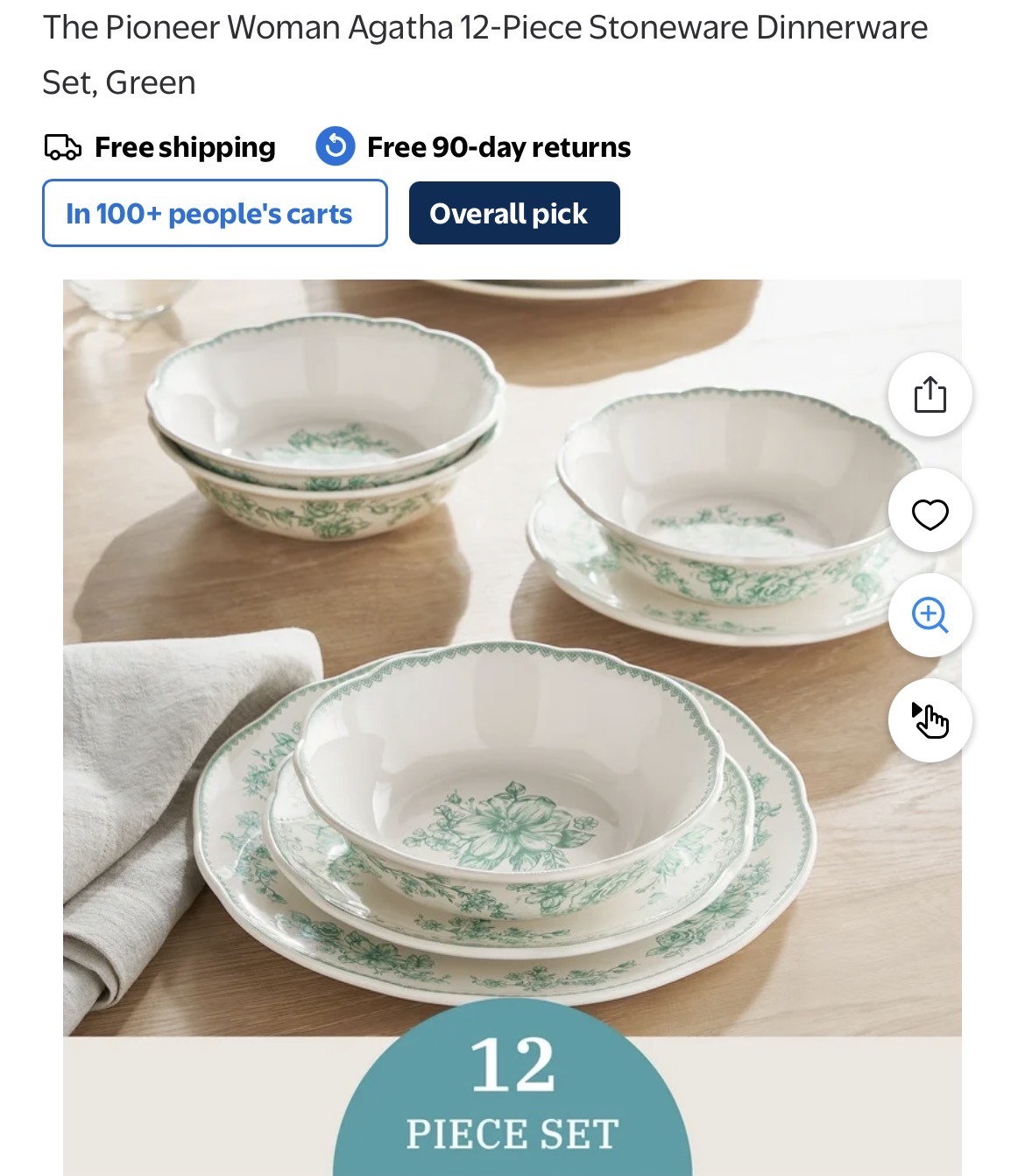Screen dimensions: 1025x1176
Task: Add item to favorites with heart icon
Action: coord(930,513)
